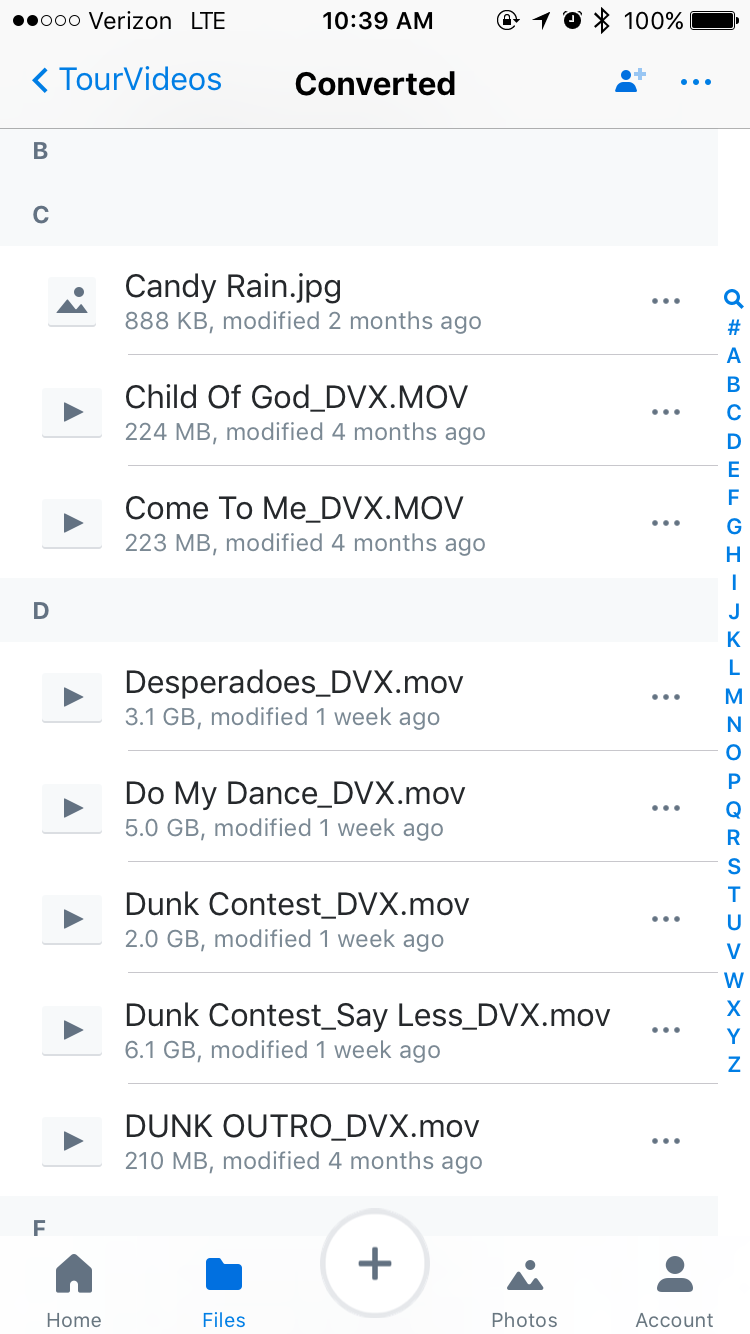Show options for DUNK OUTRO_DVX.mov
The width and height of the screenshot is (750, 1334).
665,1141
